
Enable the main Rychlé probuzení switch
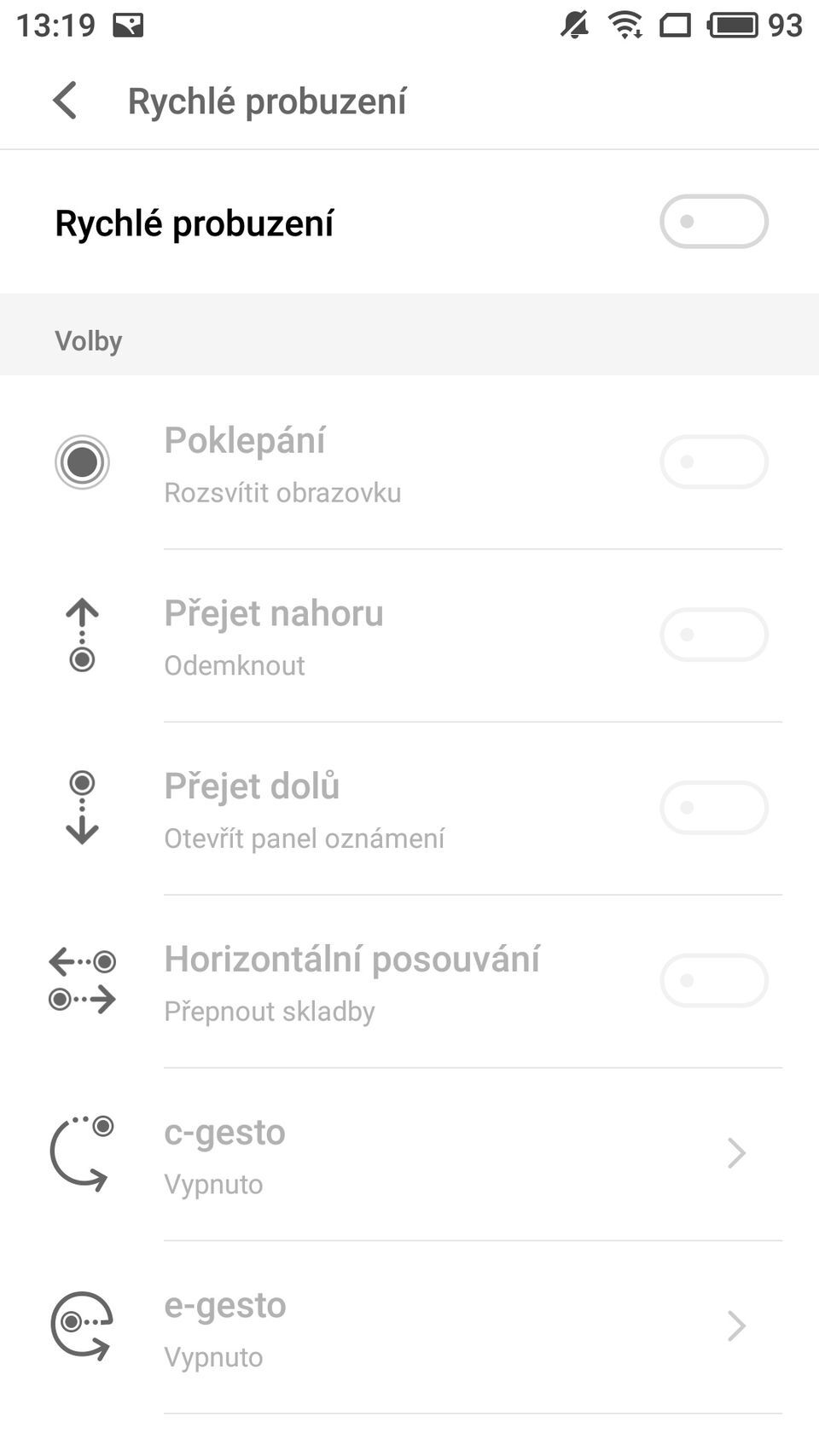coord(713,221)
